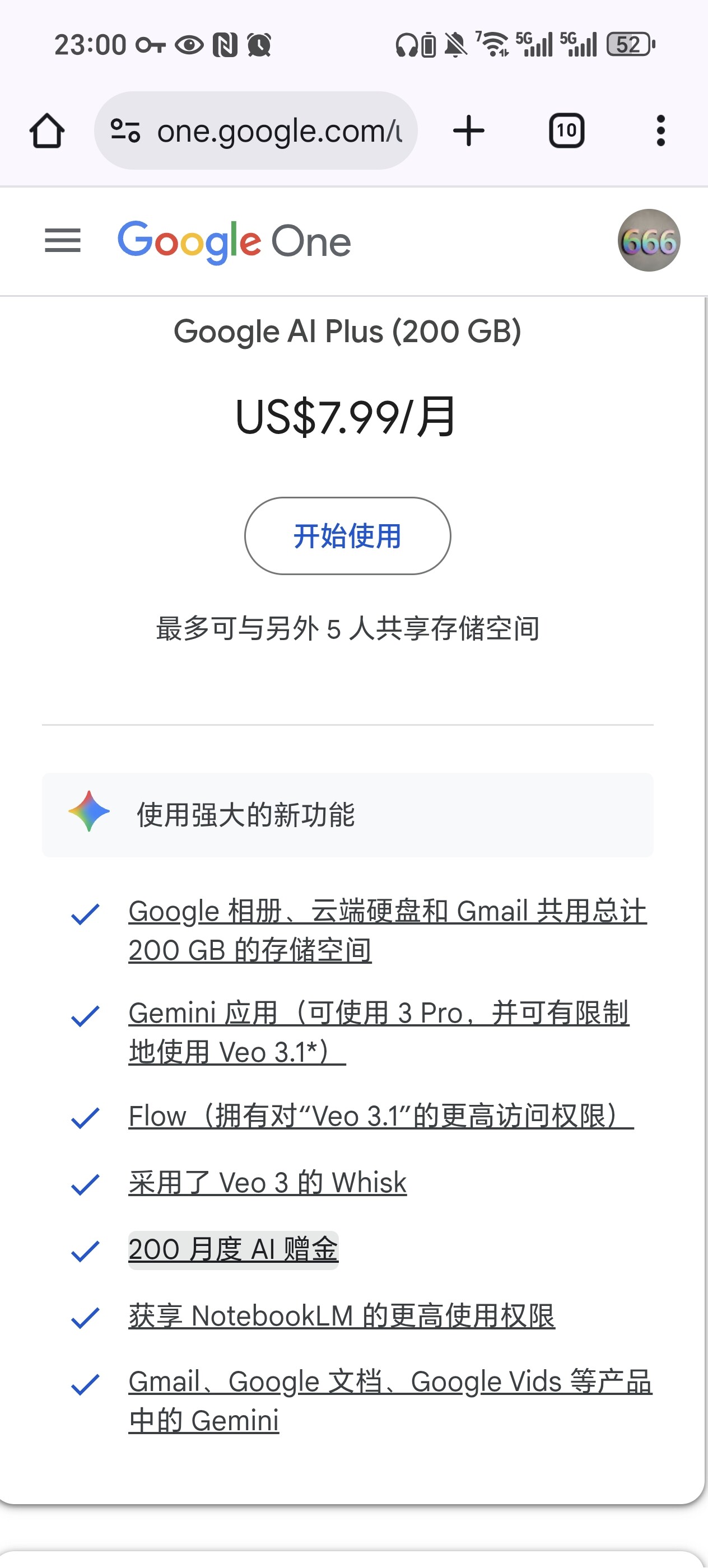Open the 采用了 Veo 3 的 Whisk link
The image size is (708, 1568).
(267, 1183)
